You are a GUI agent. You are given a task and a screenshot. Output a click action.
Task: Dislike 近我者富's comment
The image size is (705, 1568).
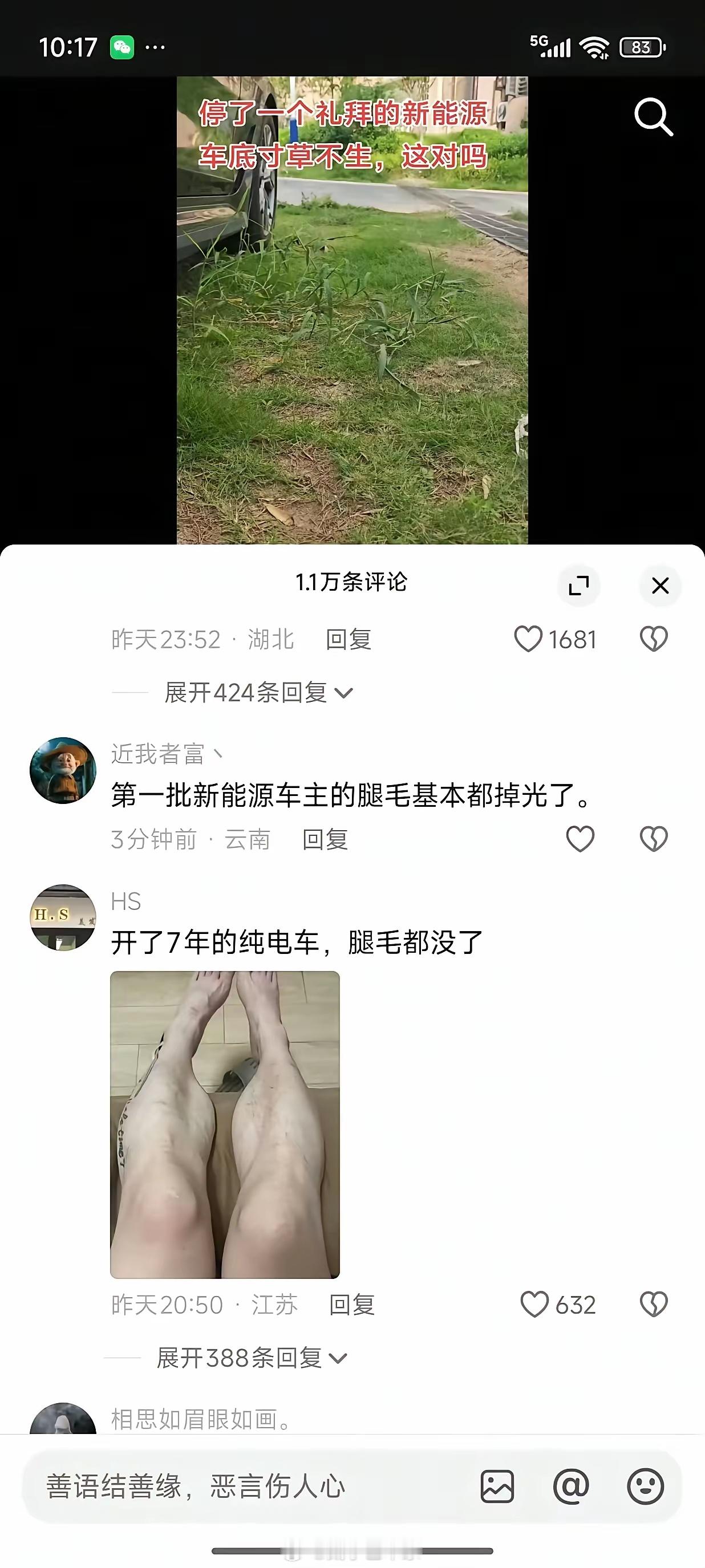654,839
